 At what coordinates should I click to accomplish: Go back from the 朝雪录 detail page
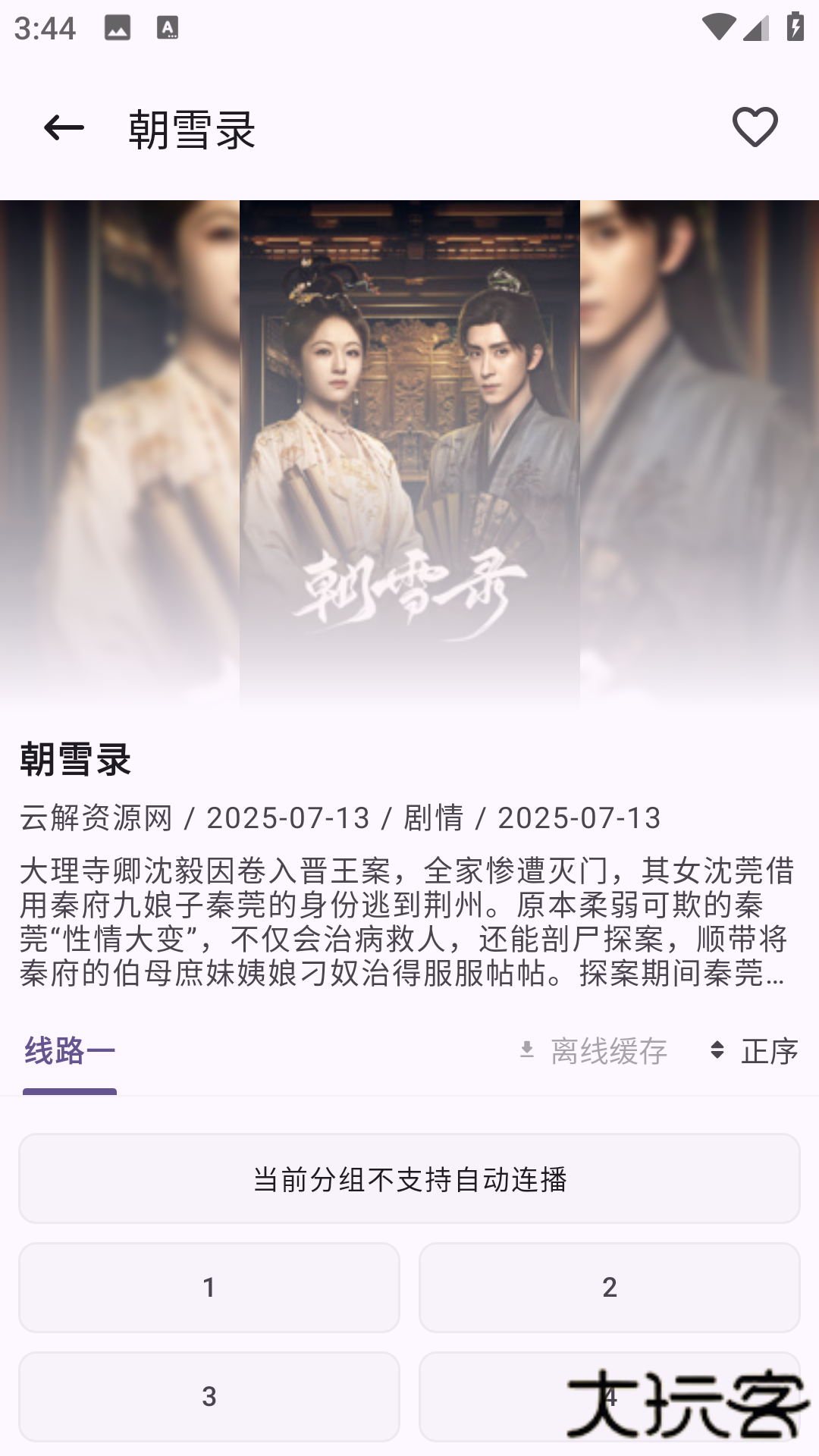tap(64, 128)
